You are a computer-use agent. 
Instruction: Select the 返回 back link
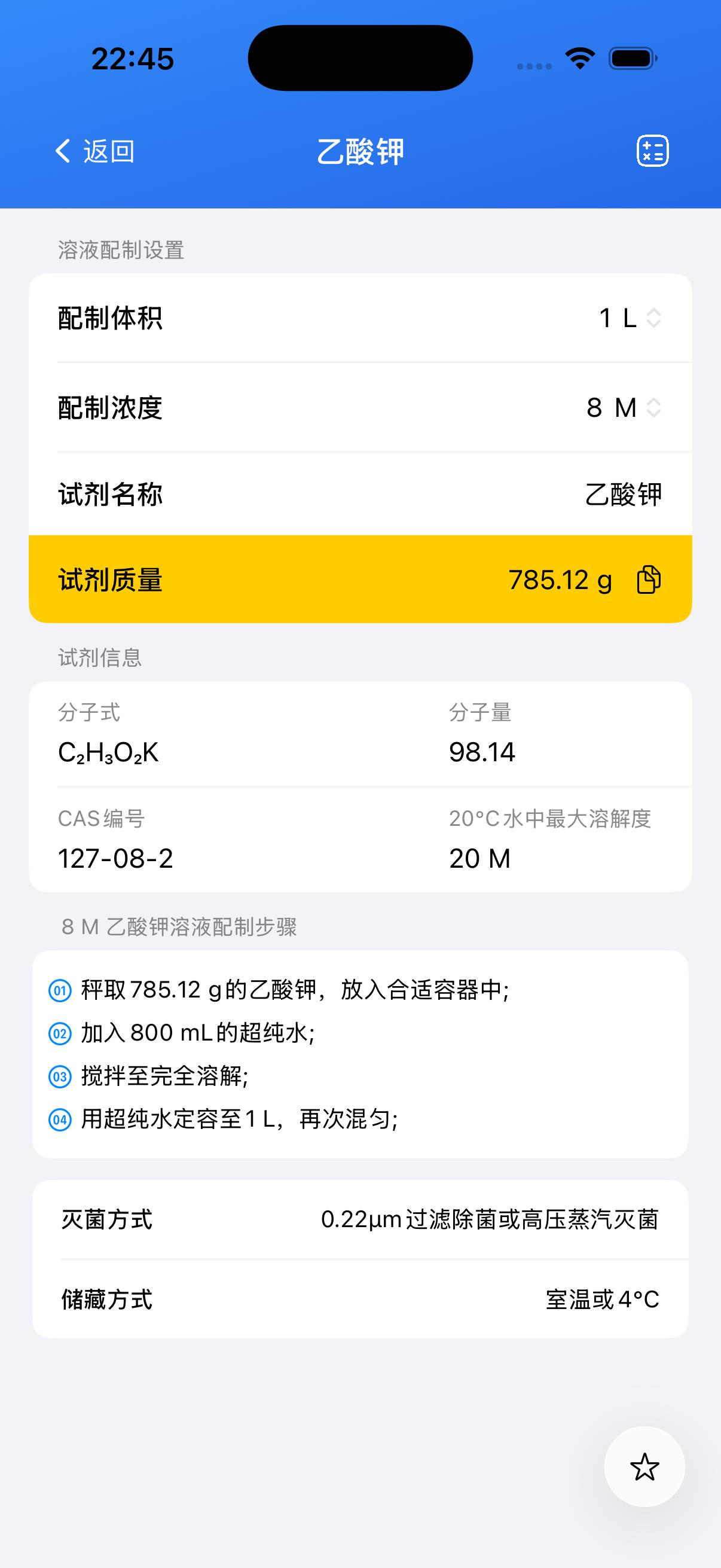[x=108, y=151]
